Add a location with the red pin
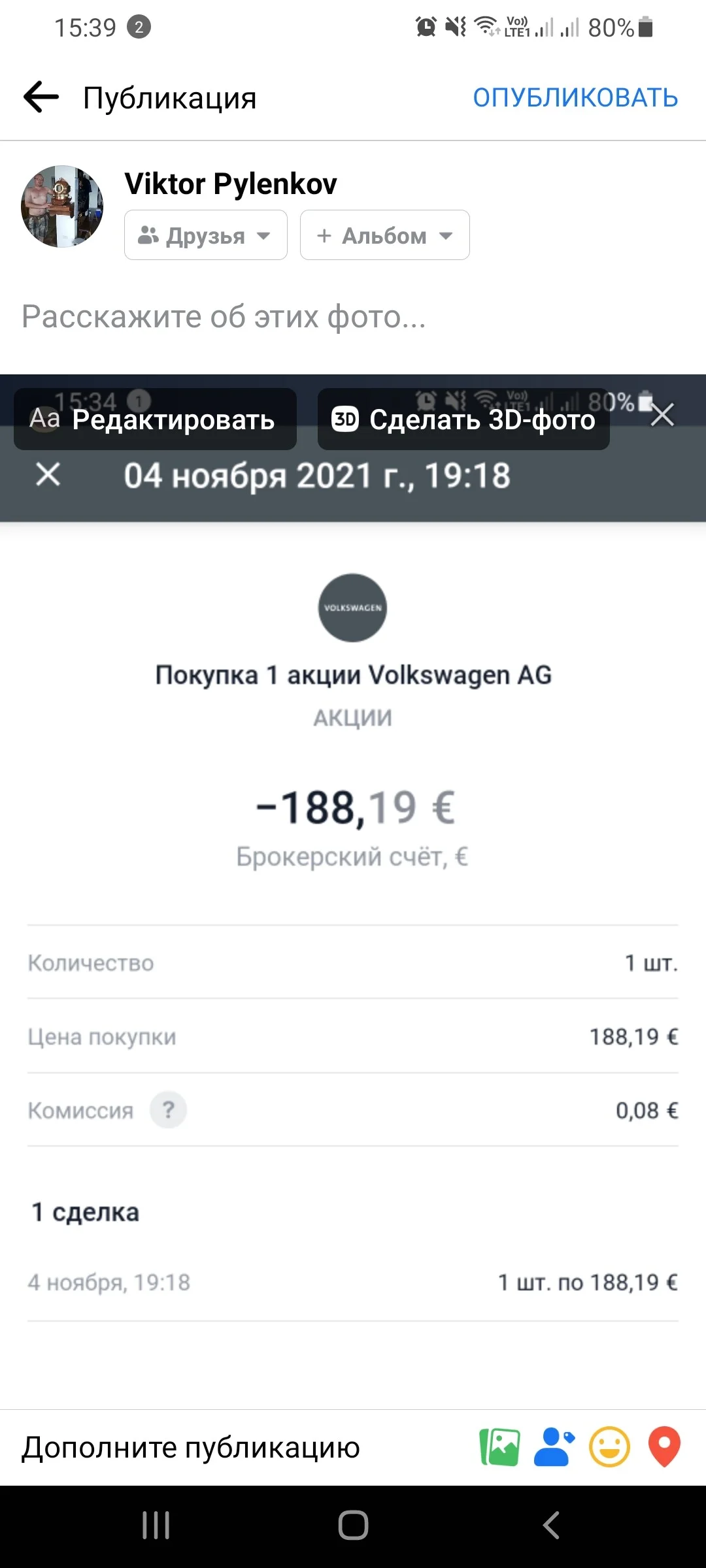 tap(664, 1447)
